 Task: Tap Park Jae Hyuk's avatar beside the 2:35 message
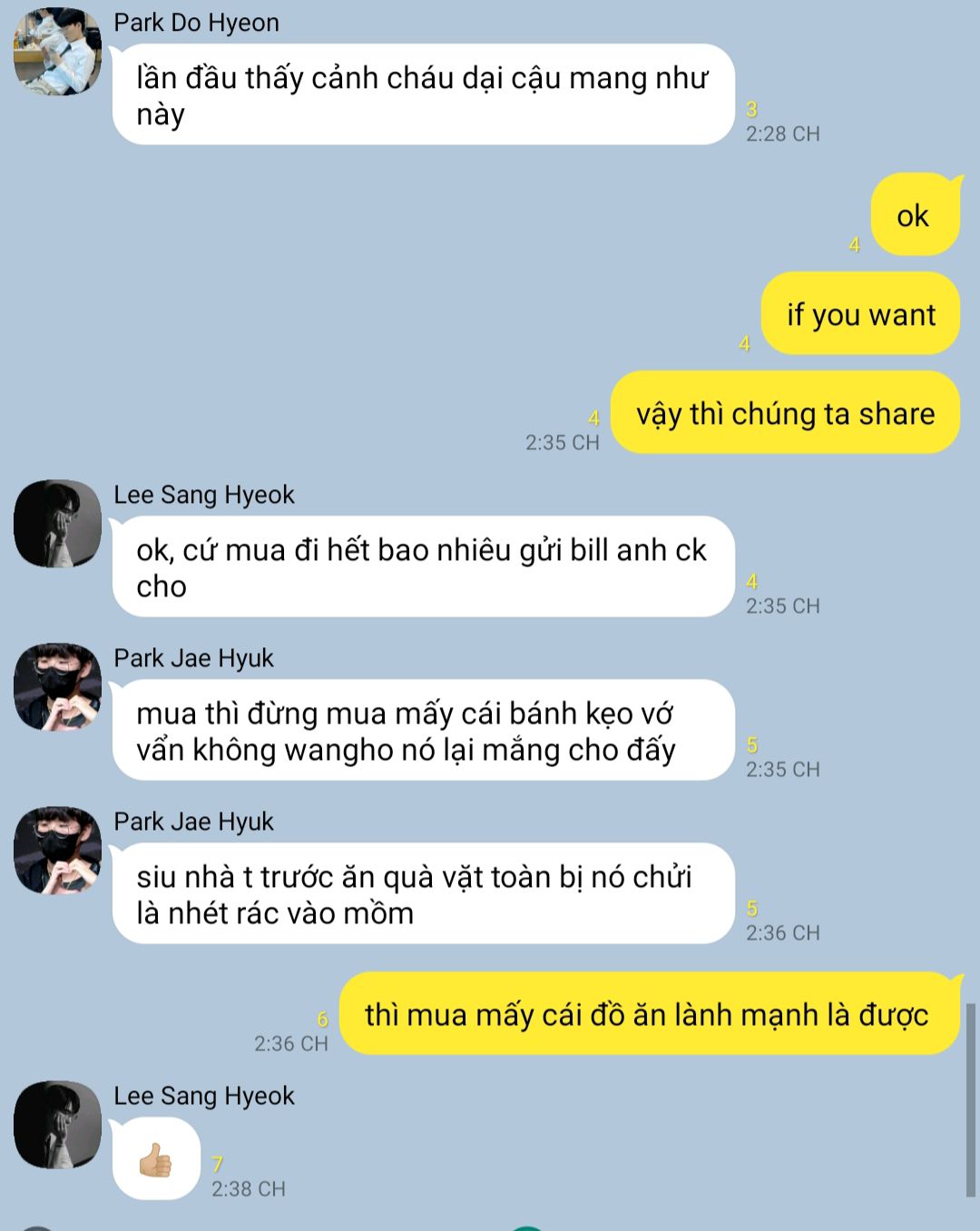click(x=57, y=687)
